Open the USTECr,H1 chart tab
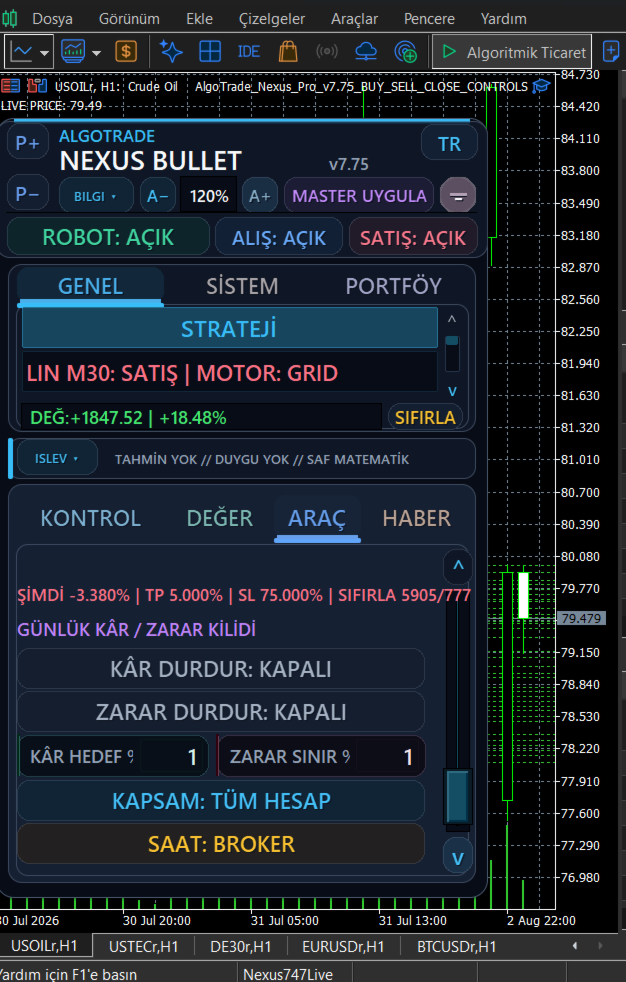The width and height of the screenshot is (626, 982). [x=143, y=946]
